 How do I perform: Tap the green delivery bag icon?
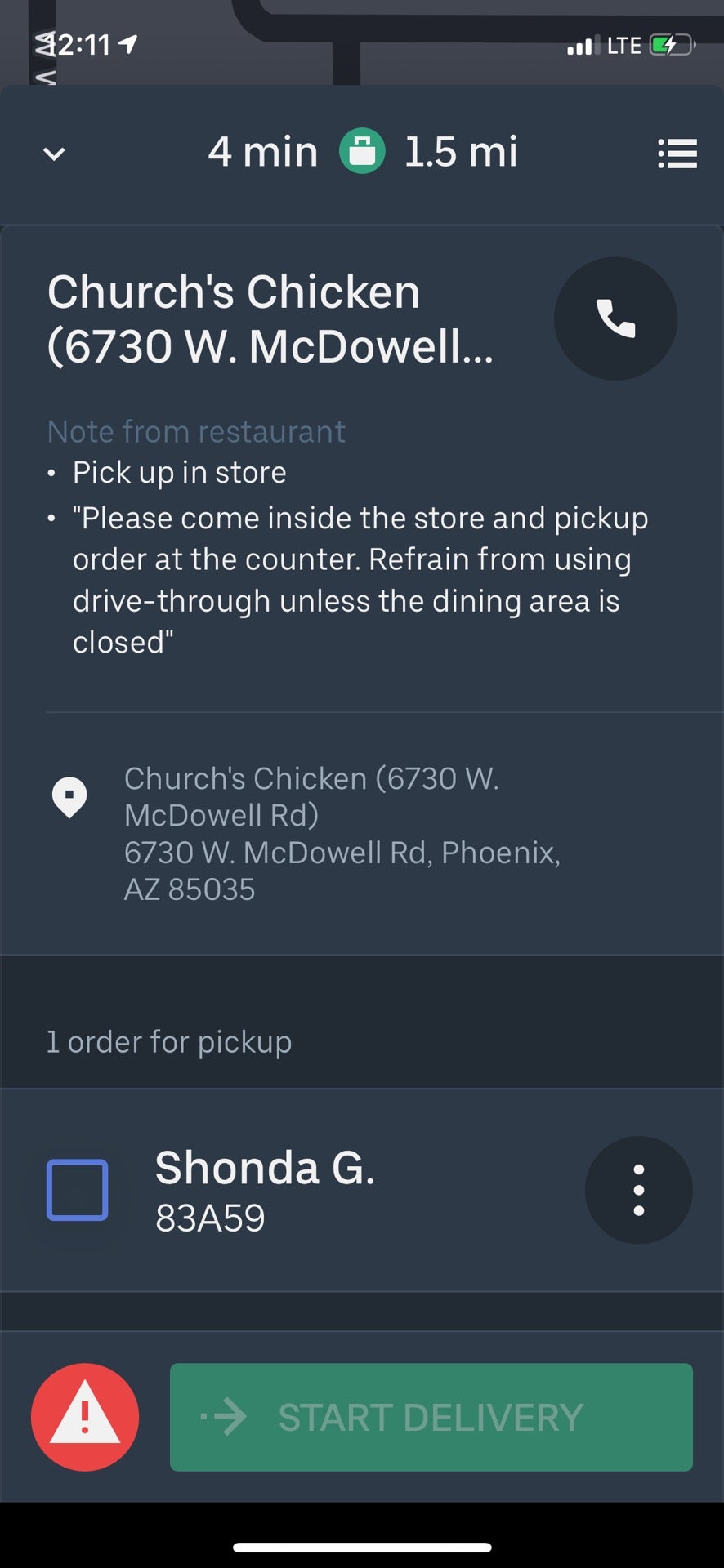click(x=362, y=152)
